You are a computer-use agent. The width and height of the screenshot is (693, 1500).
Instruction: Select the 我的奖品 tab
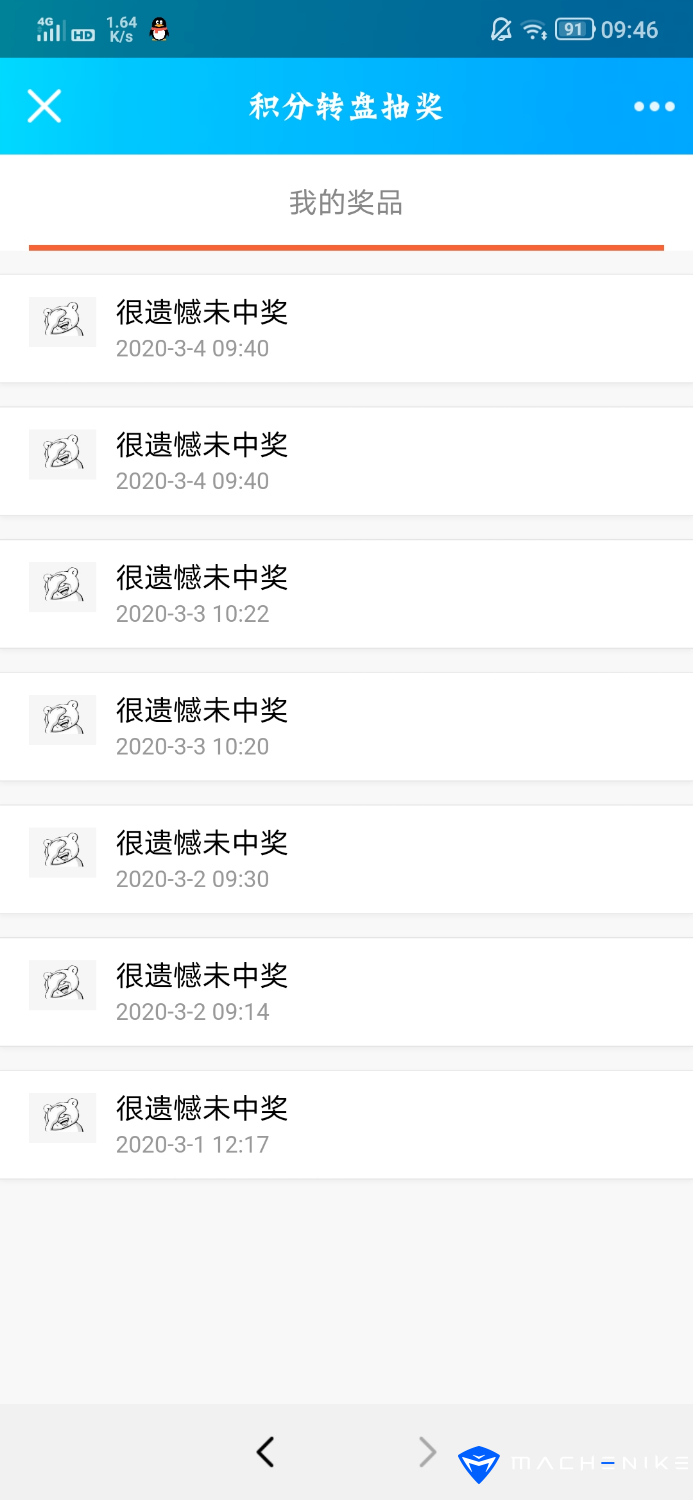click(x=346, y=203)
